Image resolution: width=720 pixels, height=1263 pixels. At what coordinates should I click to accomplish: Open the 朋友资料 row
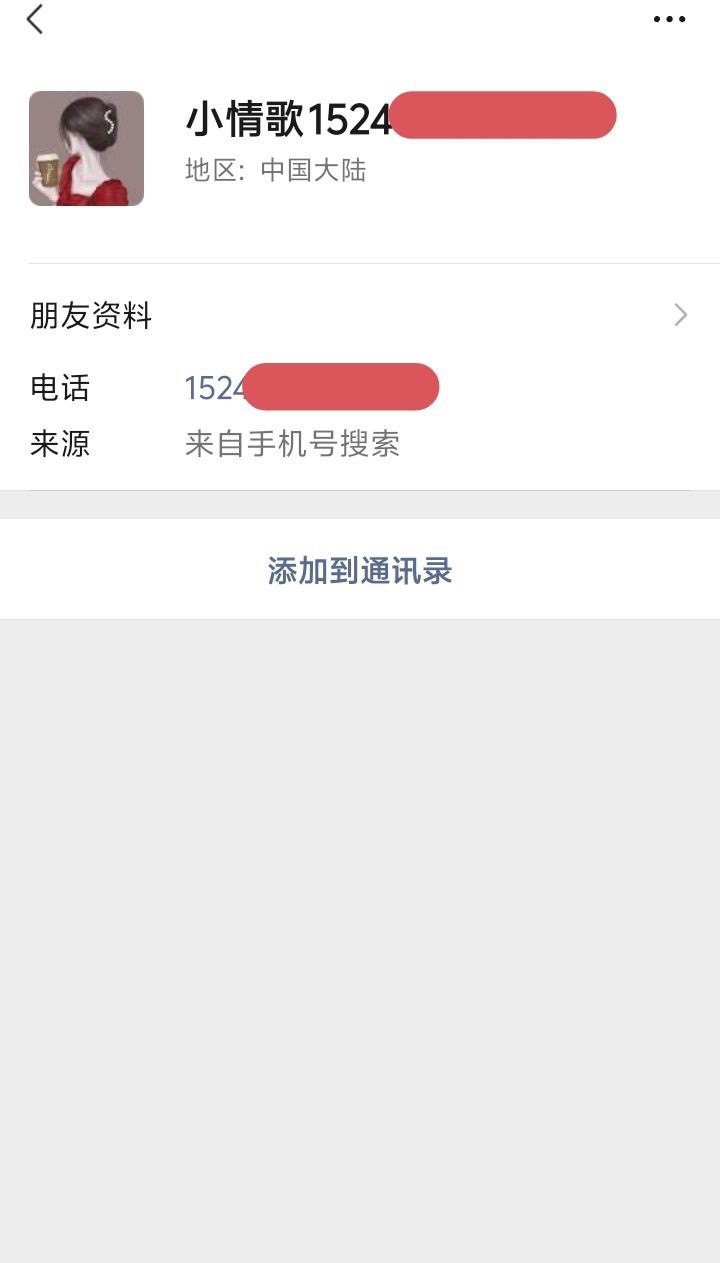pyautogui.click(x=359, y=316)
